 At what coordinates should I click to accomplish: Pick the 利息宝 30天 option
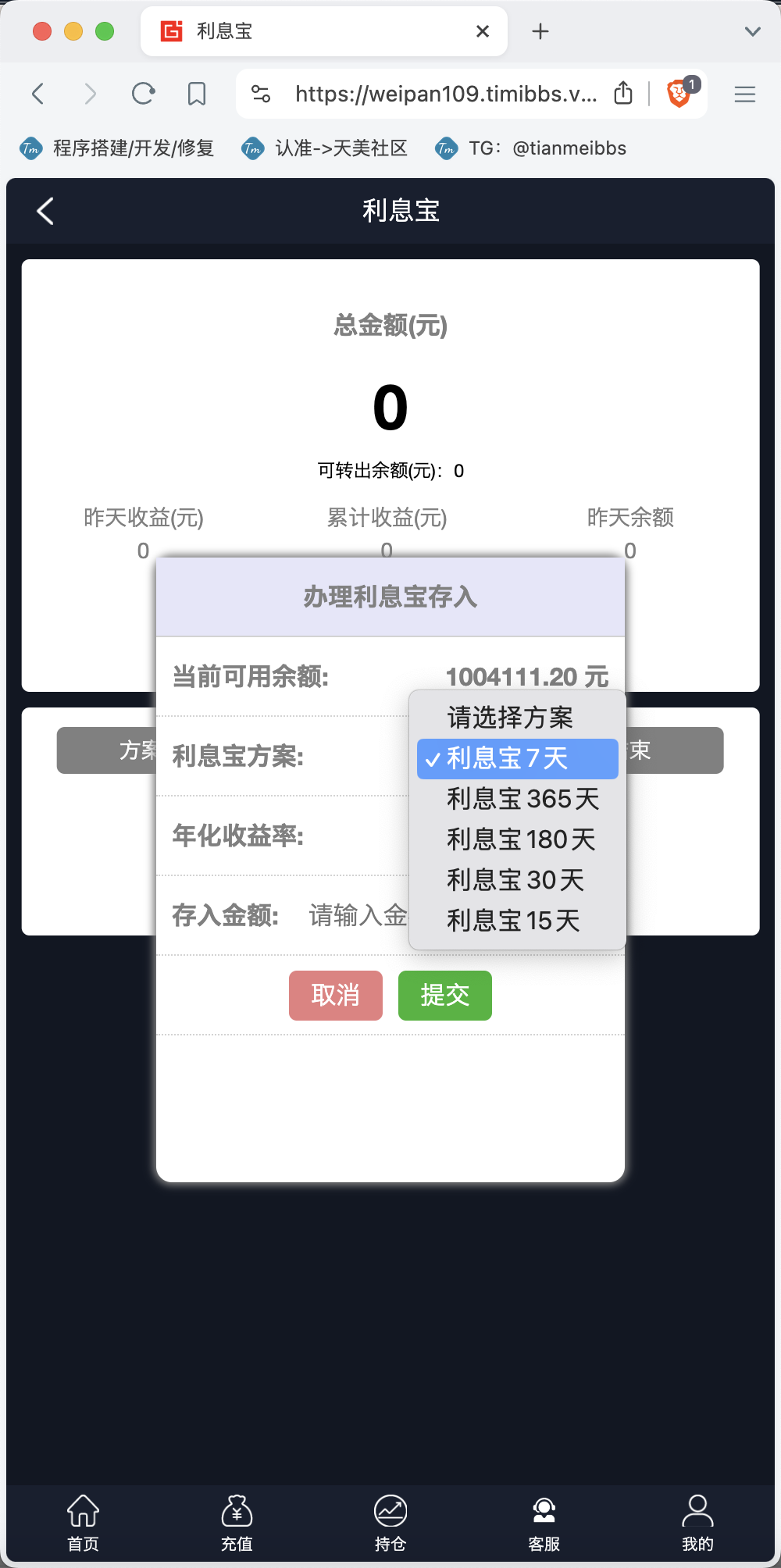[517, 880]
